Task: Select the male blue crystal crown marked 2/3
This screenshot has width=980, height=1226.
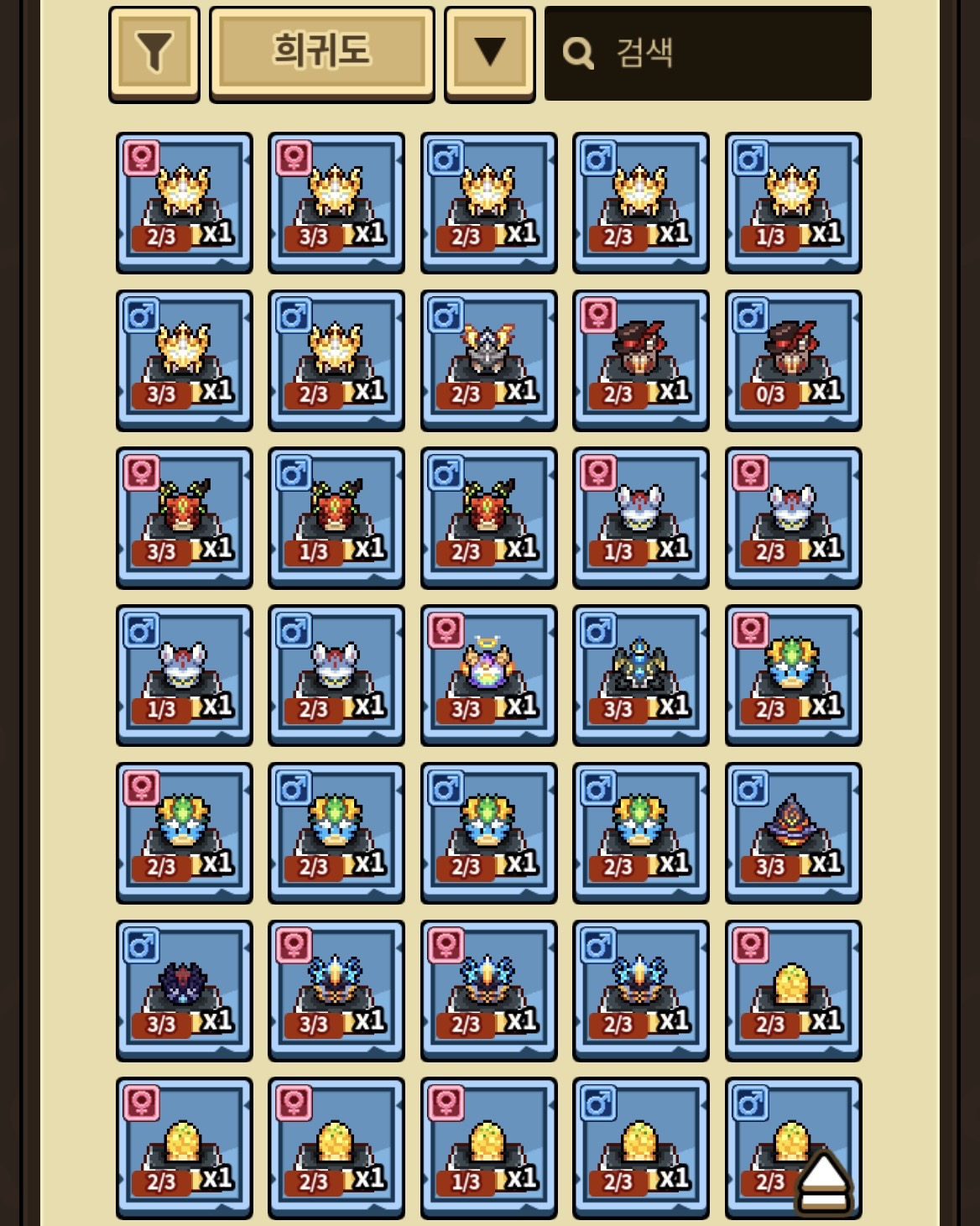Action: 640,990
